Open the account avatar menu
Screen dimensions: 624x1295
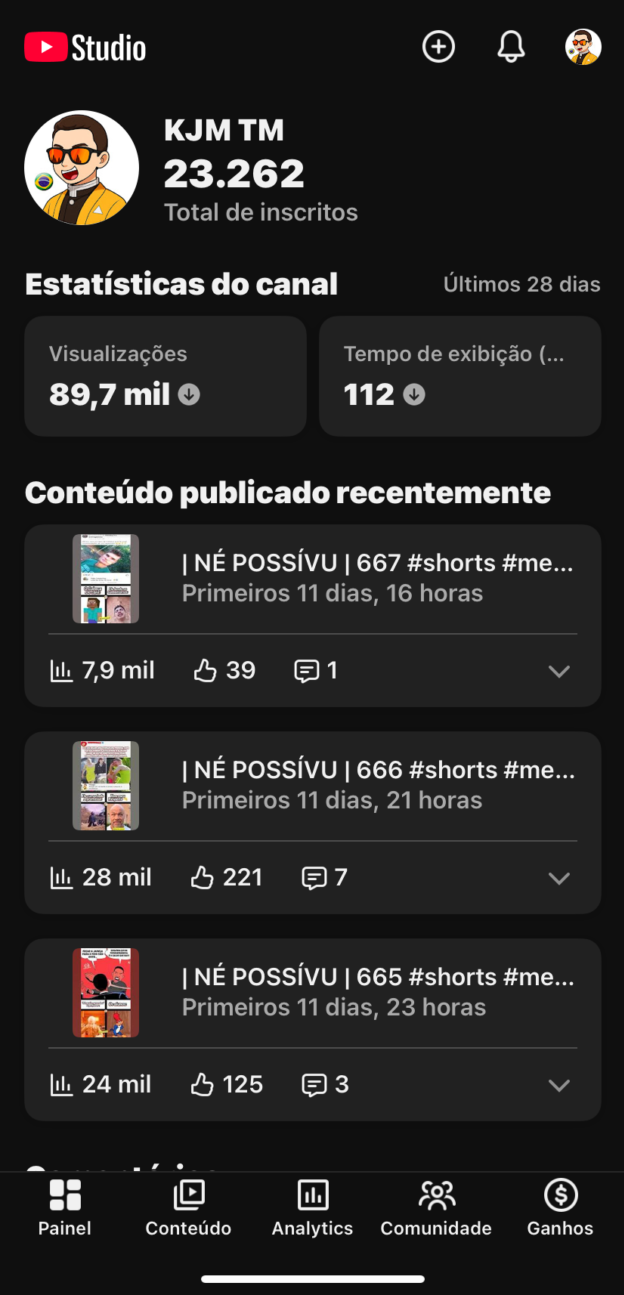click(x=583, y=47)
